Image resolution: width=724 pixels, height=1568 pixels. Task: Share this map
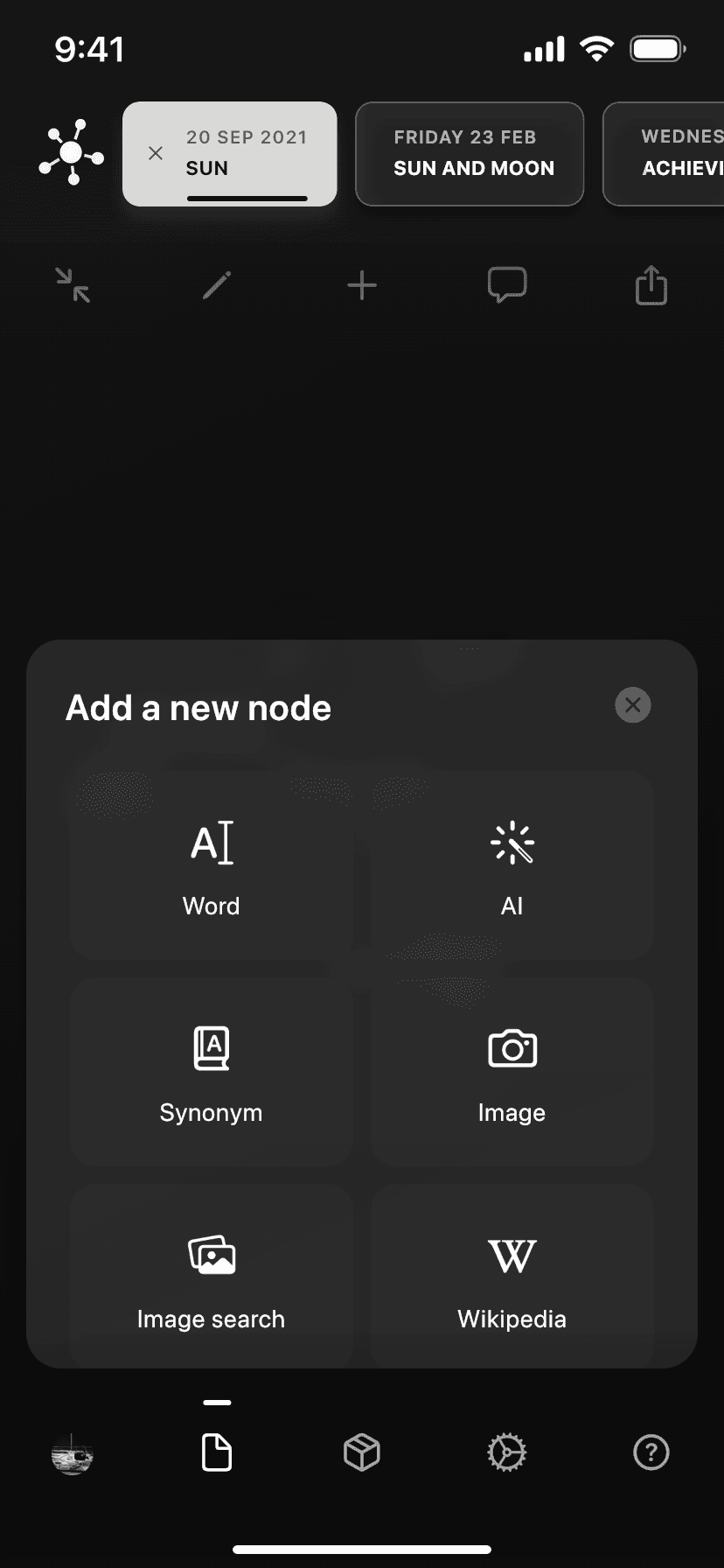pos(651,285)
